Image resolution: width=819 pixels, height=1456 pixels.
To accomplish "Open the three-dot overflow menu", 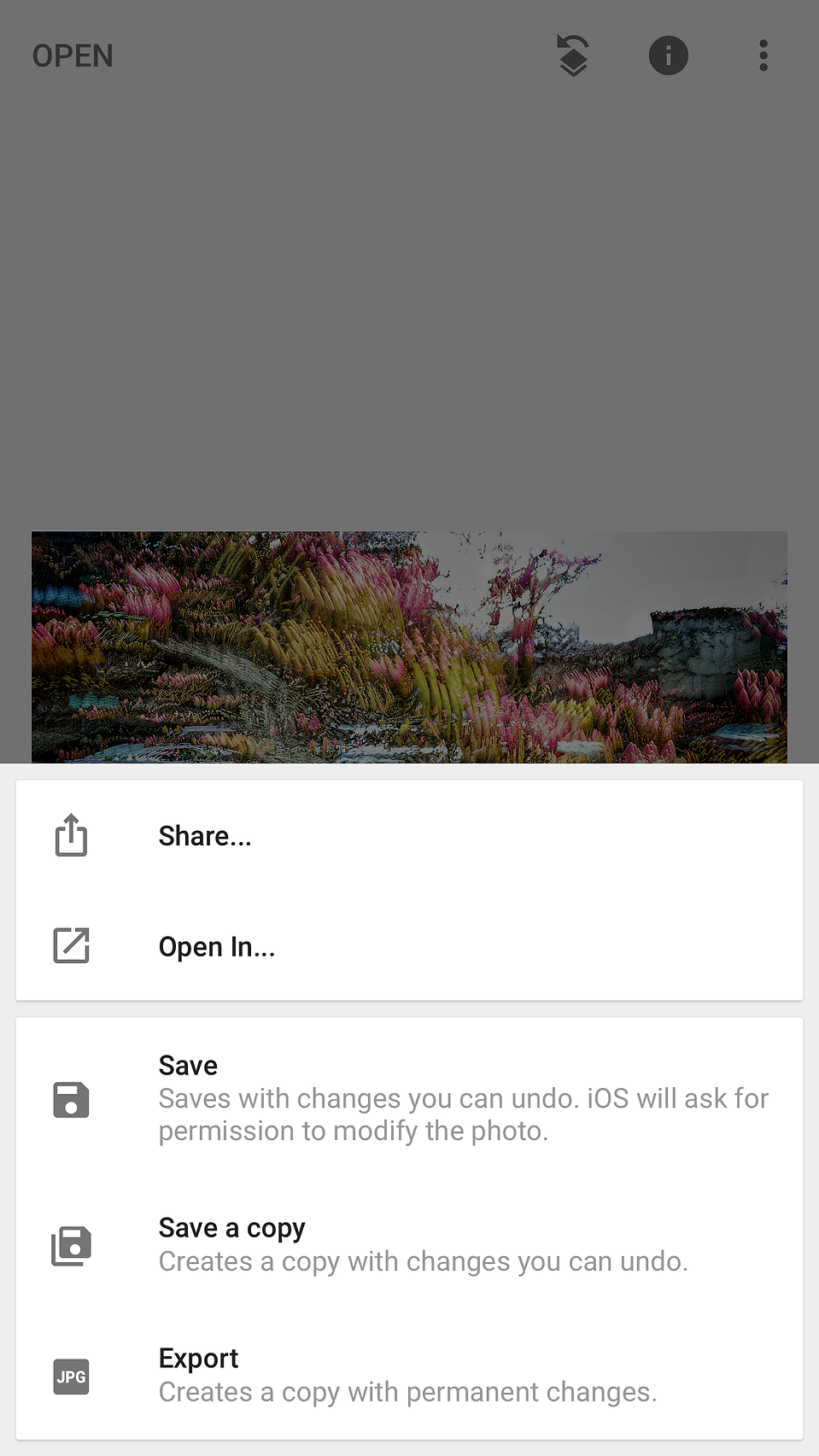I will coord(763,56).
